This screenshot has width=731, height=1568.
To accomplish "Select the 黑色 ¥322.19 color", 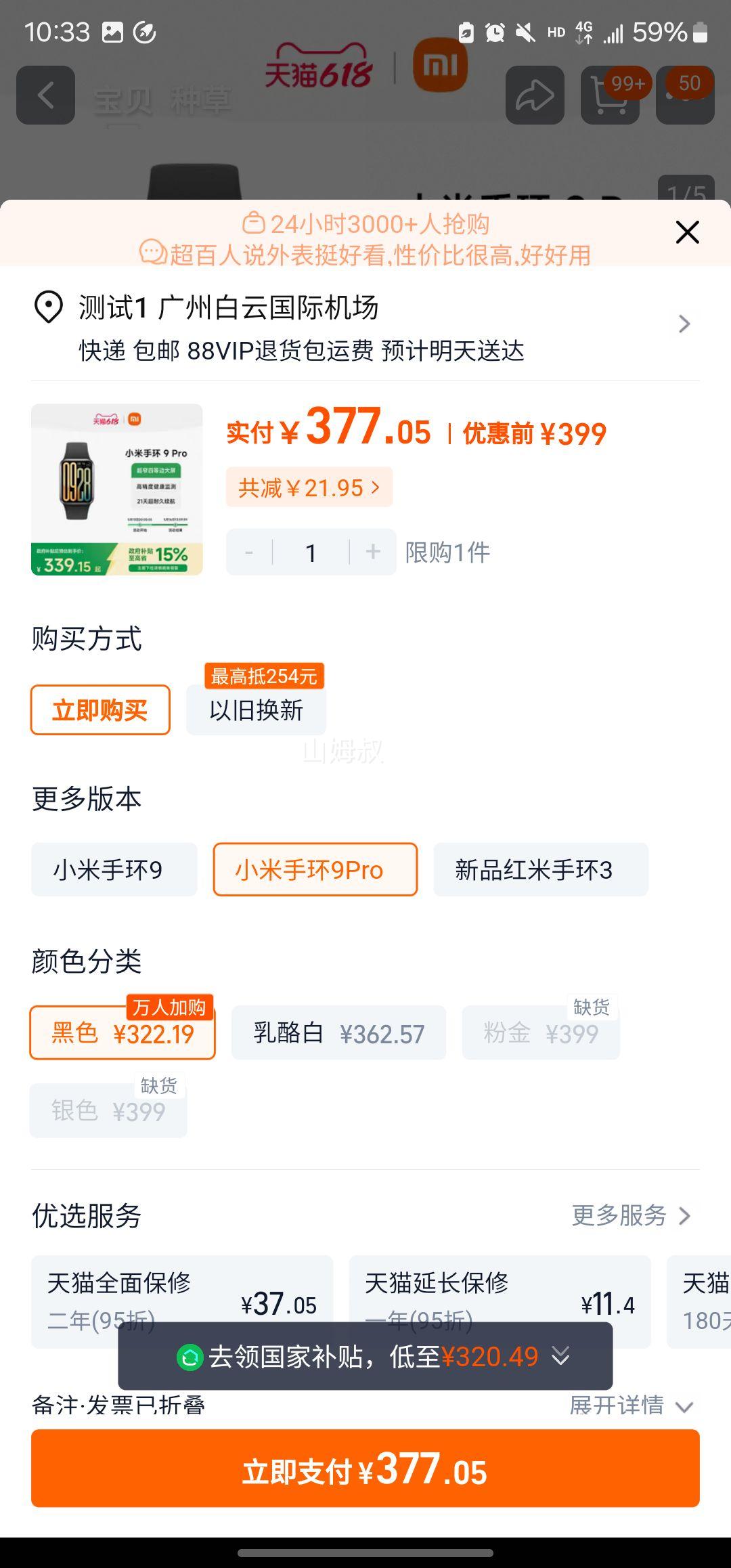I will coord(123,1032).
